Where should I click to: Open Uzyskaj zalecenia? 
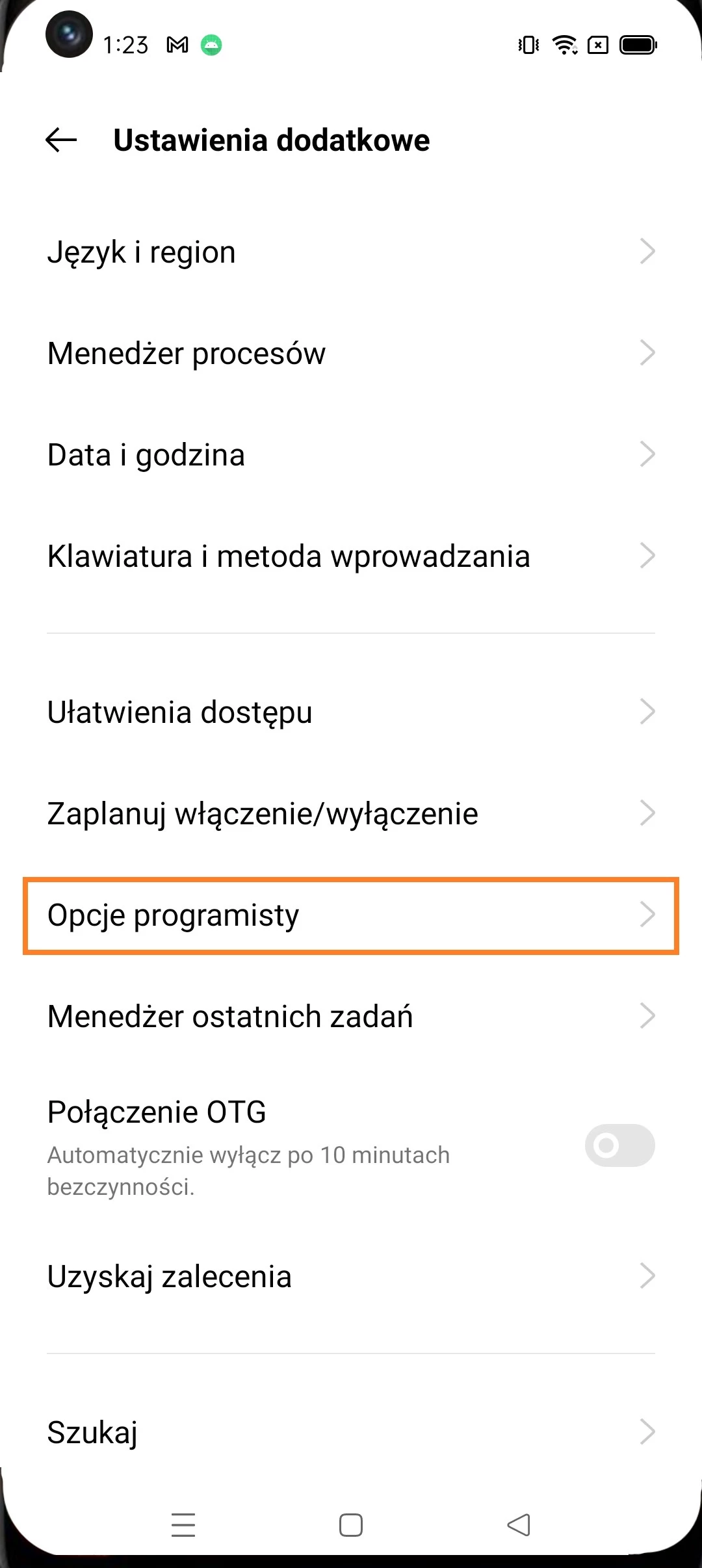(351, 1277)
